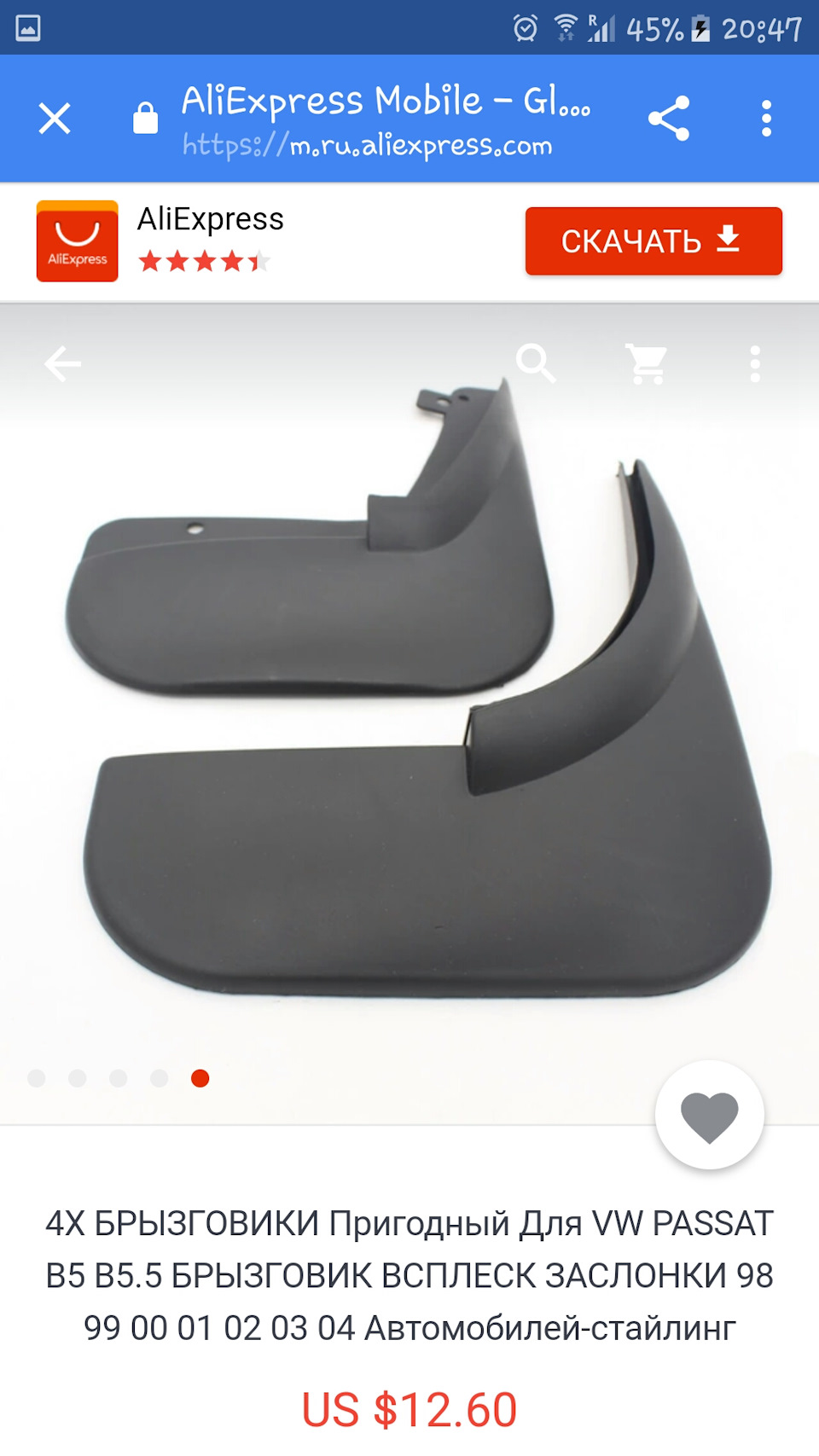This screenshot has height=1456, width=819.
Task: Go back using the product page arrow
Action: point(62,364)
